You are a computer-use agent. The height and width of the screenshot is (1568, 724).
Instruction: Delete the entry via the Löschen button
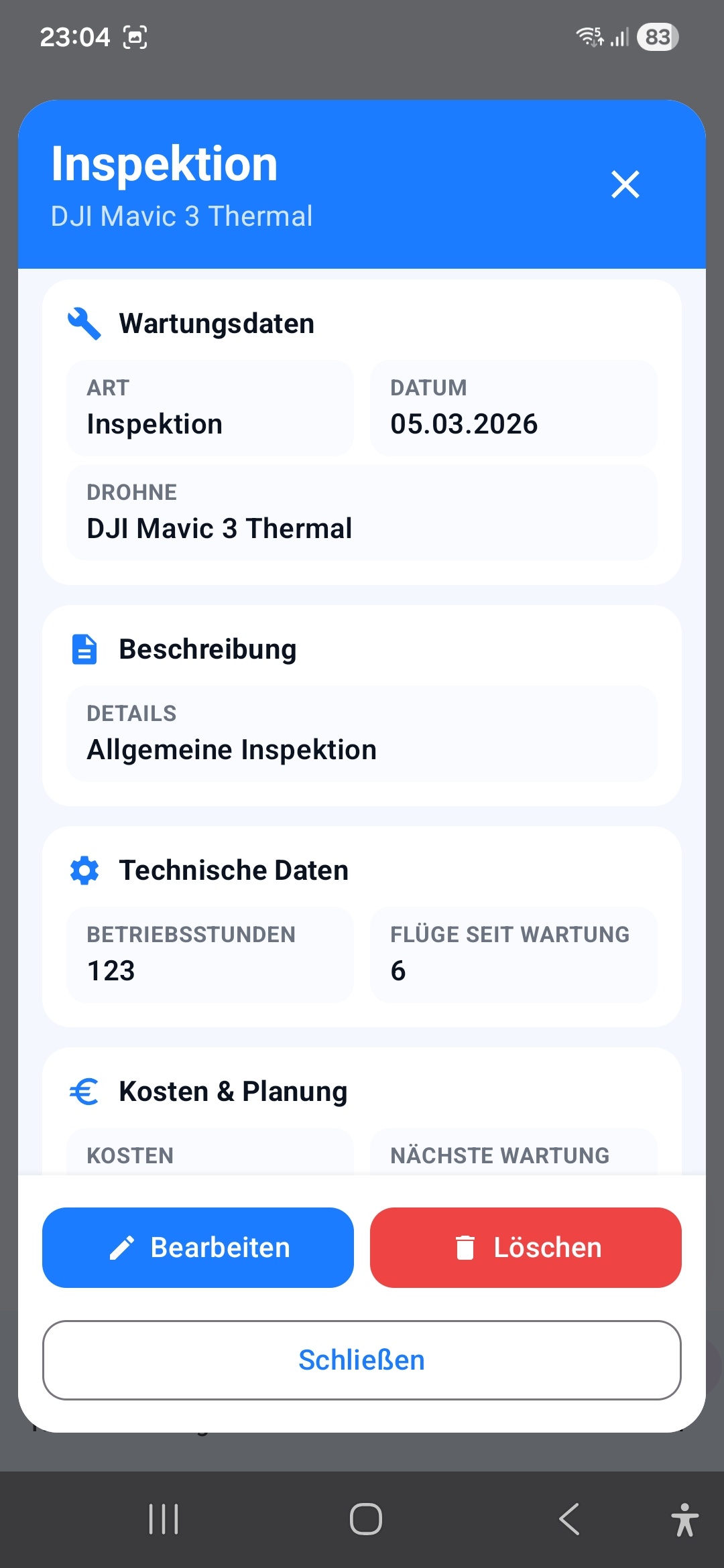click(x=526, y=1247)
